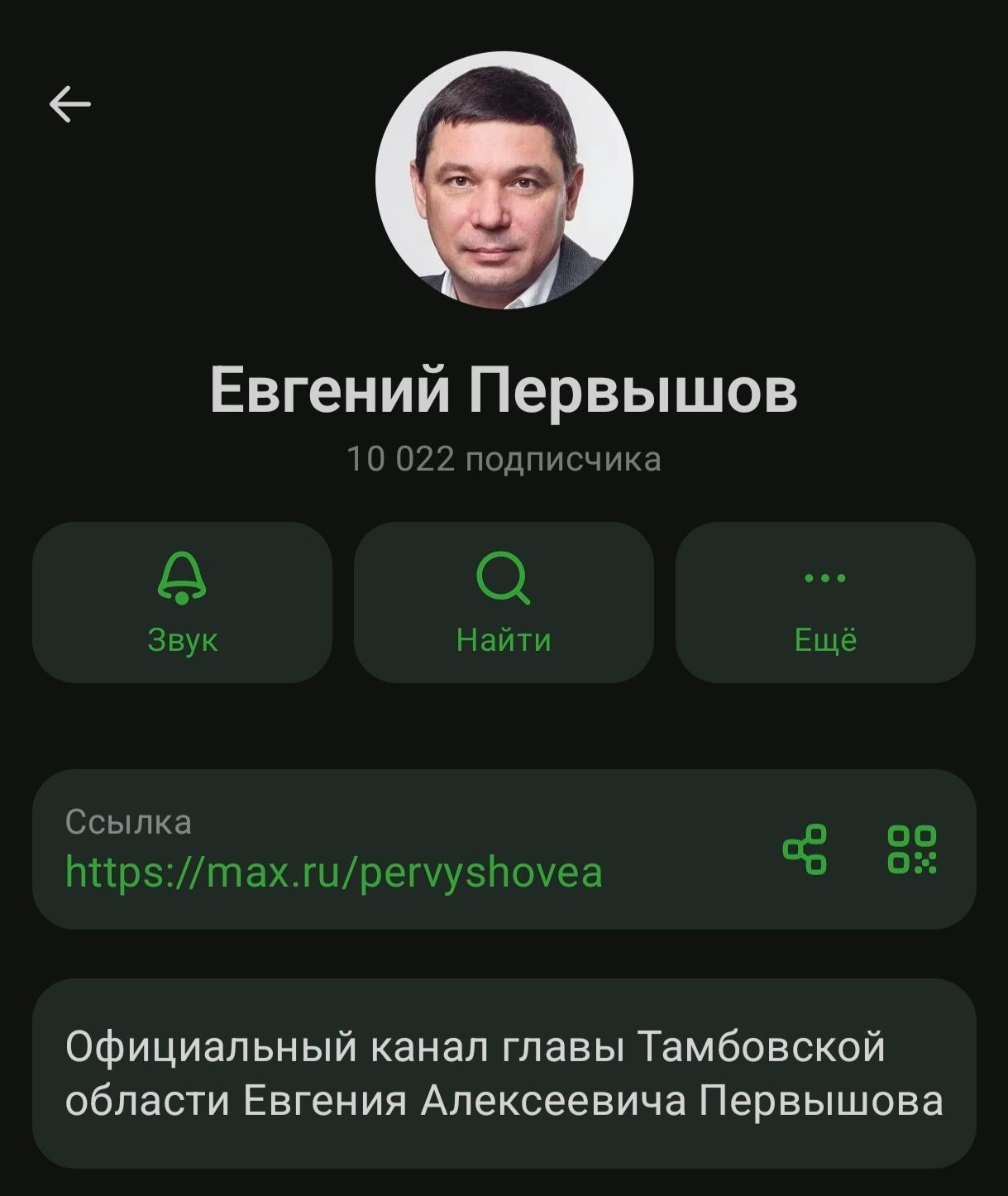Share the channel link
Screen dimensions: 1008x1196
click(x=805, y=849)
